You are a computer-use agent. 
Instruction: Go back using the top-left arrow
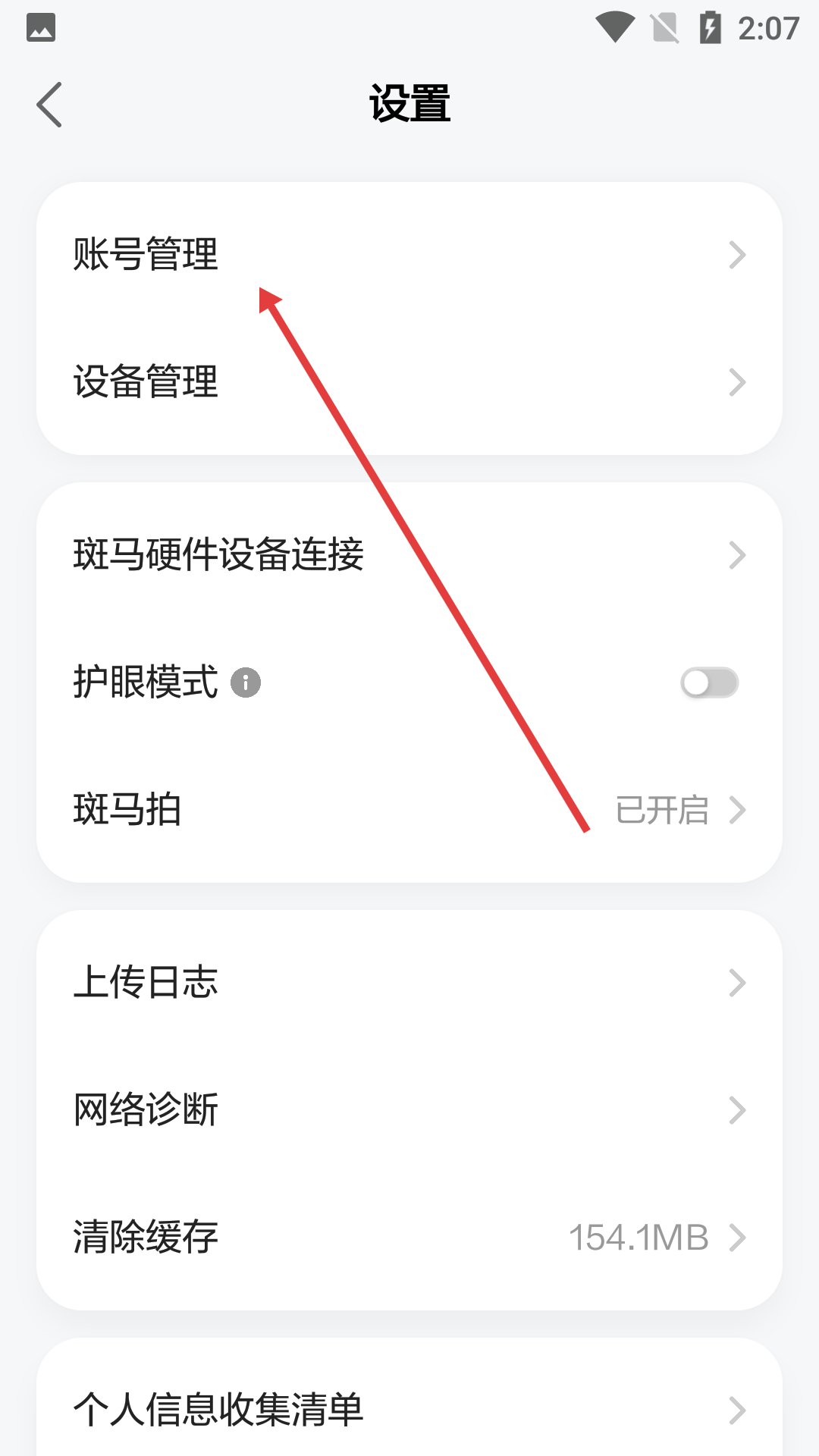click(x=49, y=105)
